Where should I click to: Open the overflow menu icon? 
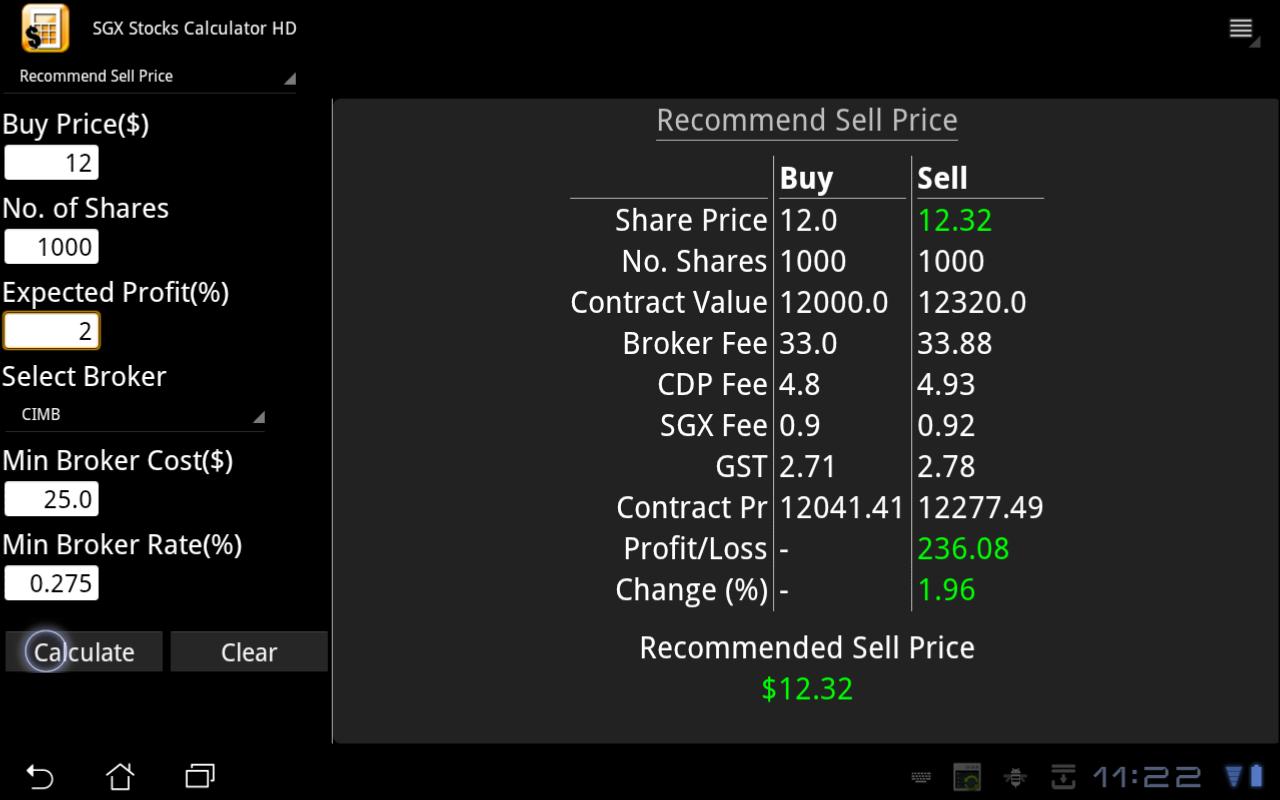(1241, 29)
